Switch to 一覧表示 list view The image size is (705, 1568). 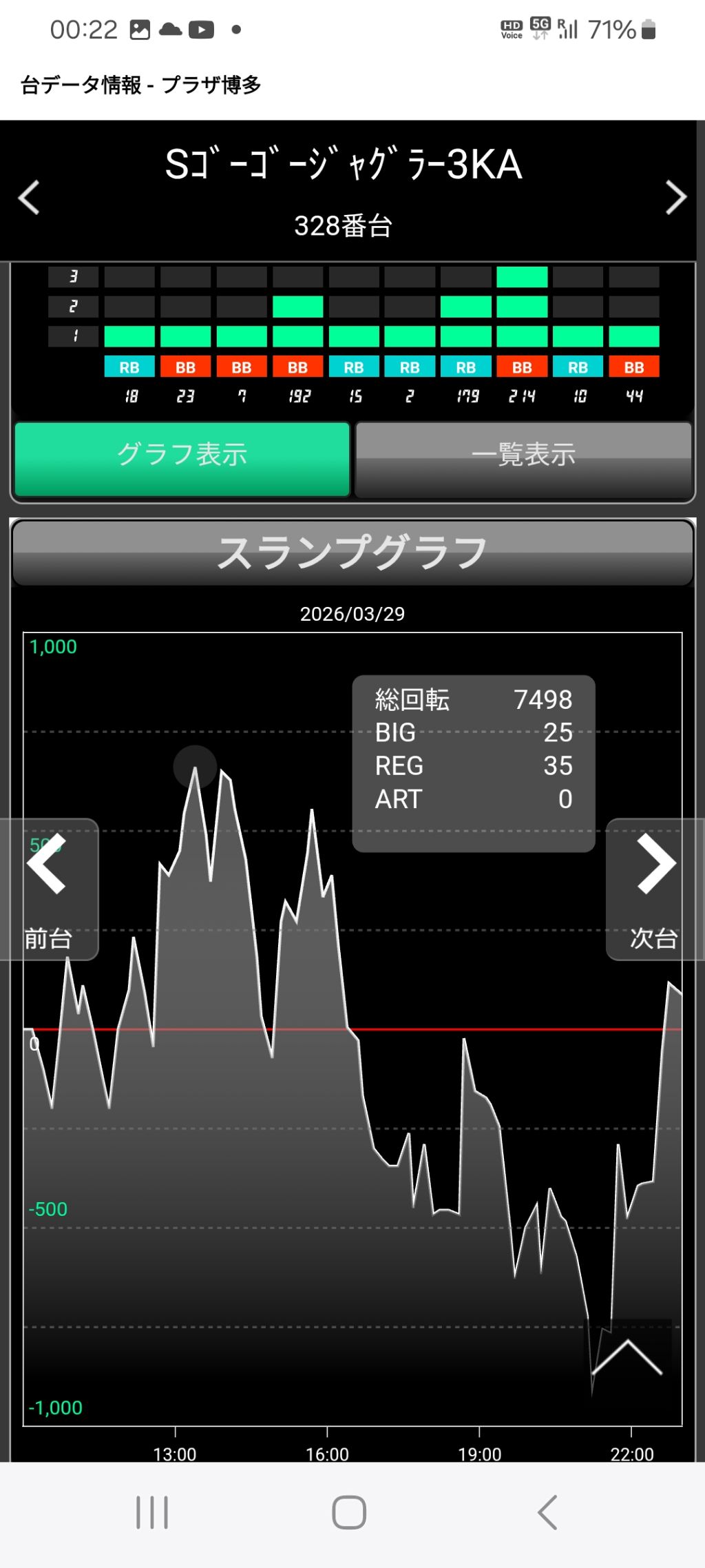(x=523, y=458)
